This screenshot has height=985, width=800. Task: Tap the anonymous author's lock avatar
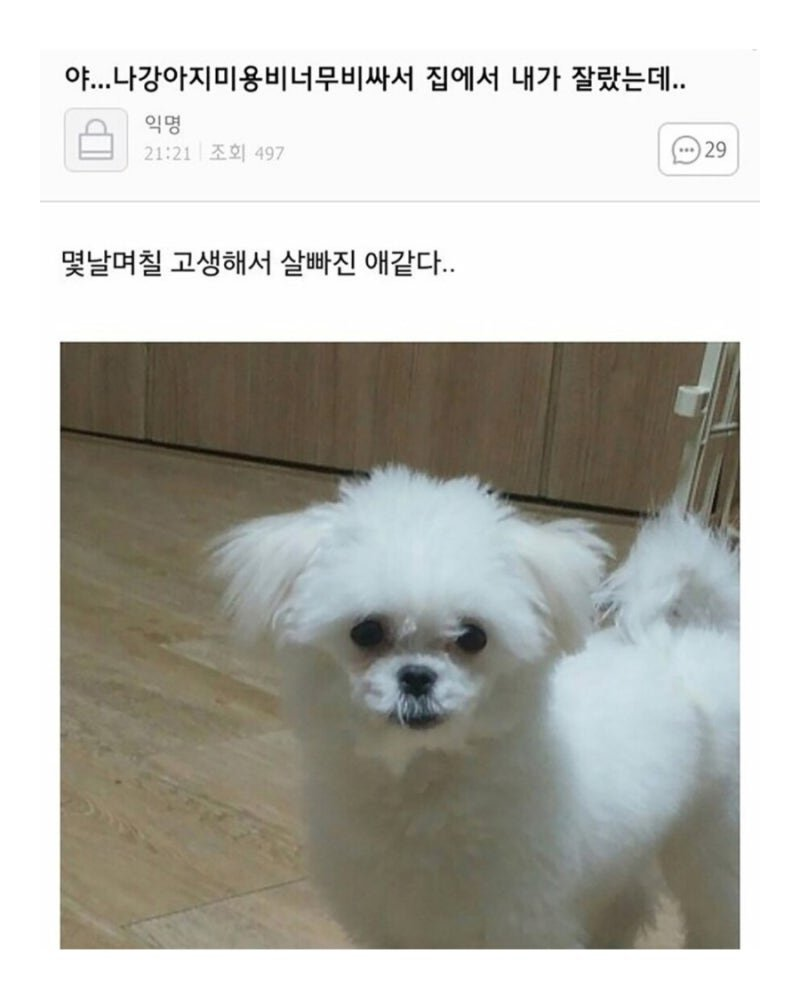(95, 140)
